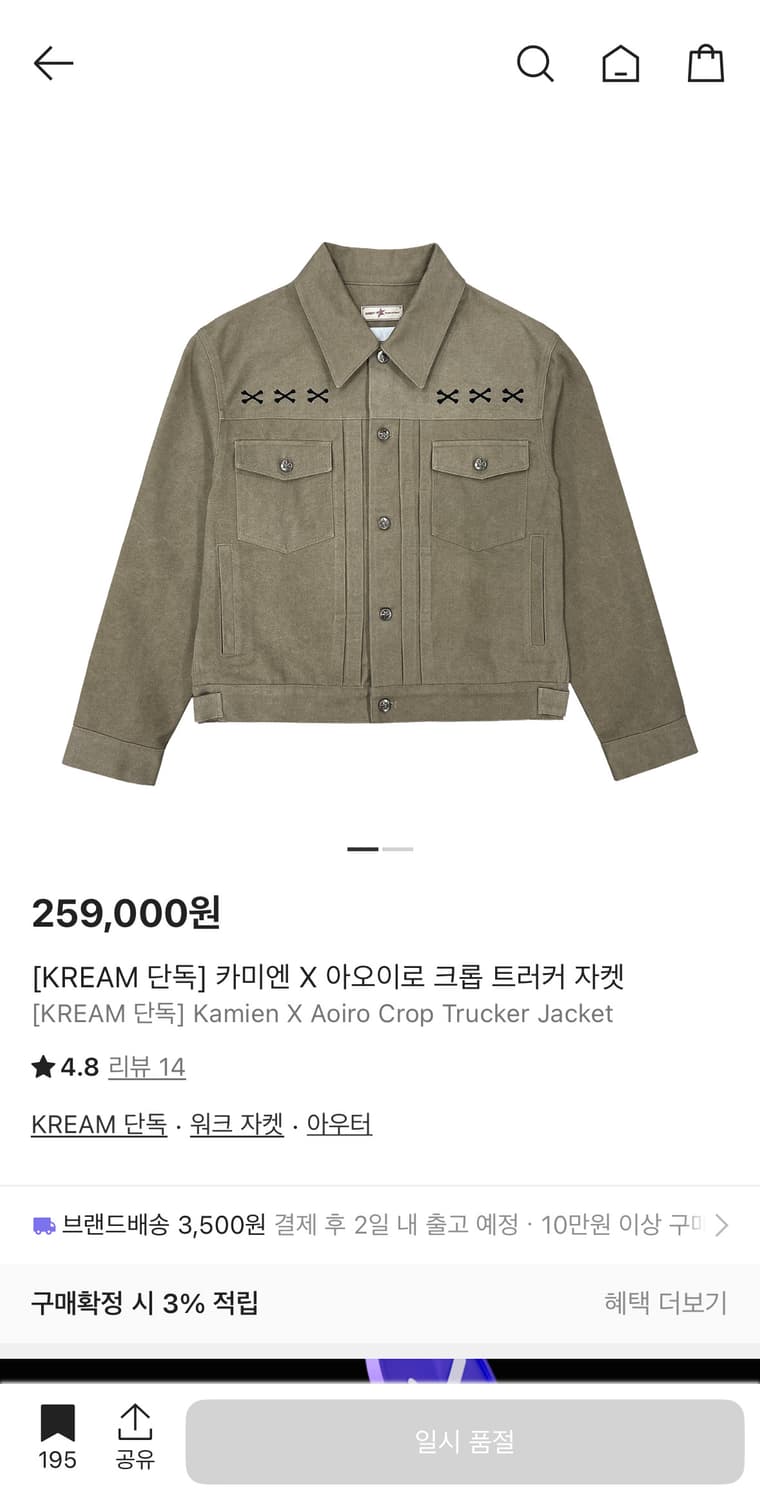Open the 리뷰 14 reviews page
Viewport: 760px width, 1500px height.
(147, 1068)
